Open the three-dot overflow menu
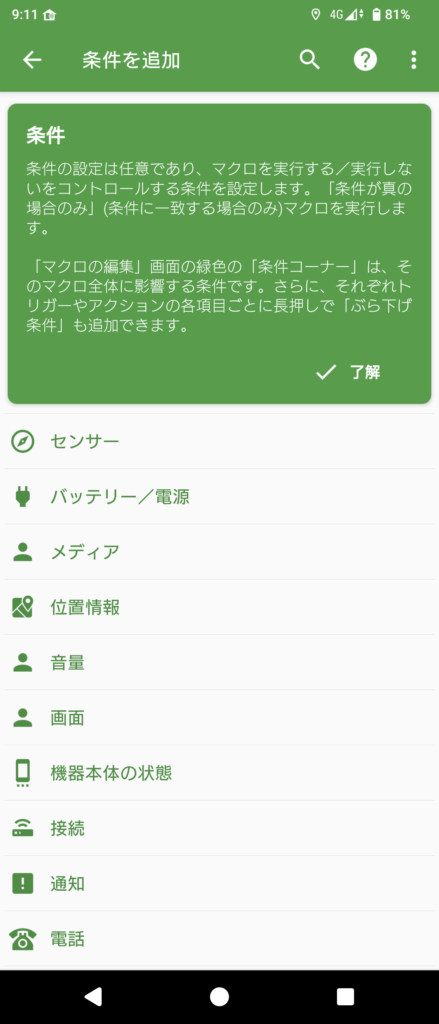This screenshot has height=1024, width=439. tap(414, 60)
